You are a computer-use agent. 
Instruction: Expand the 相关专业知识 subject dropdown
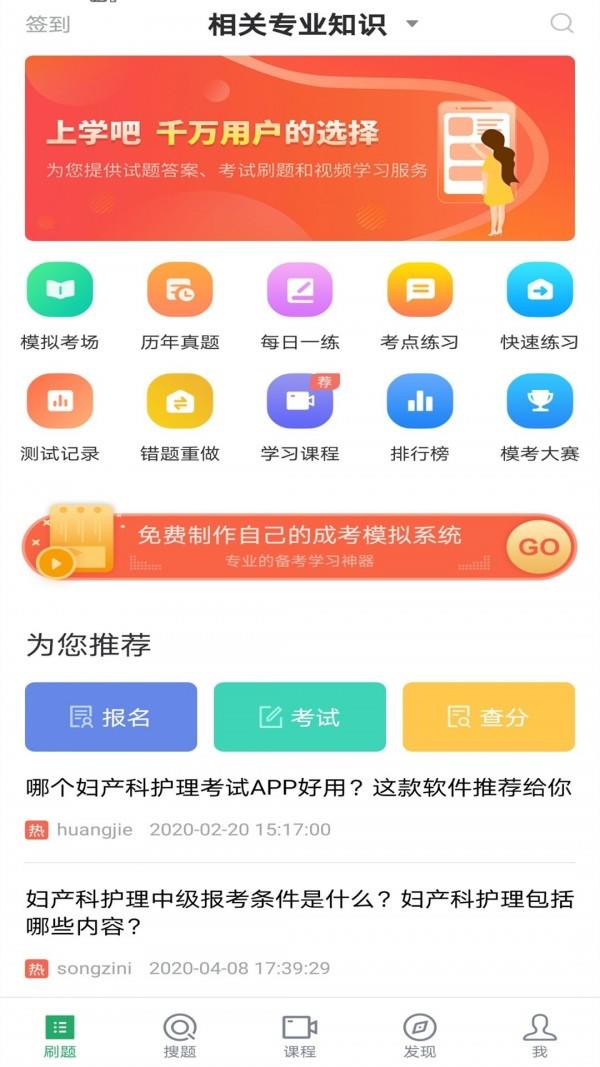click(313, 24)
